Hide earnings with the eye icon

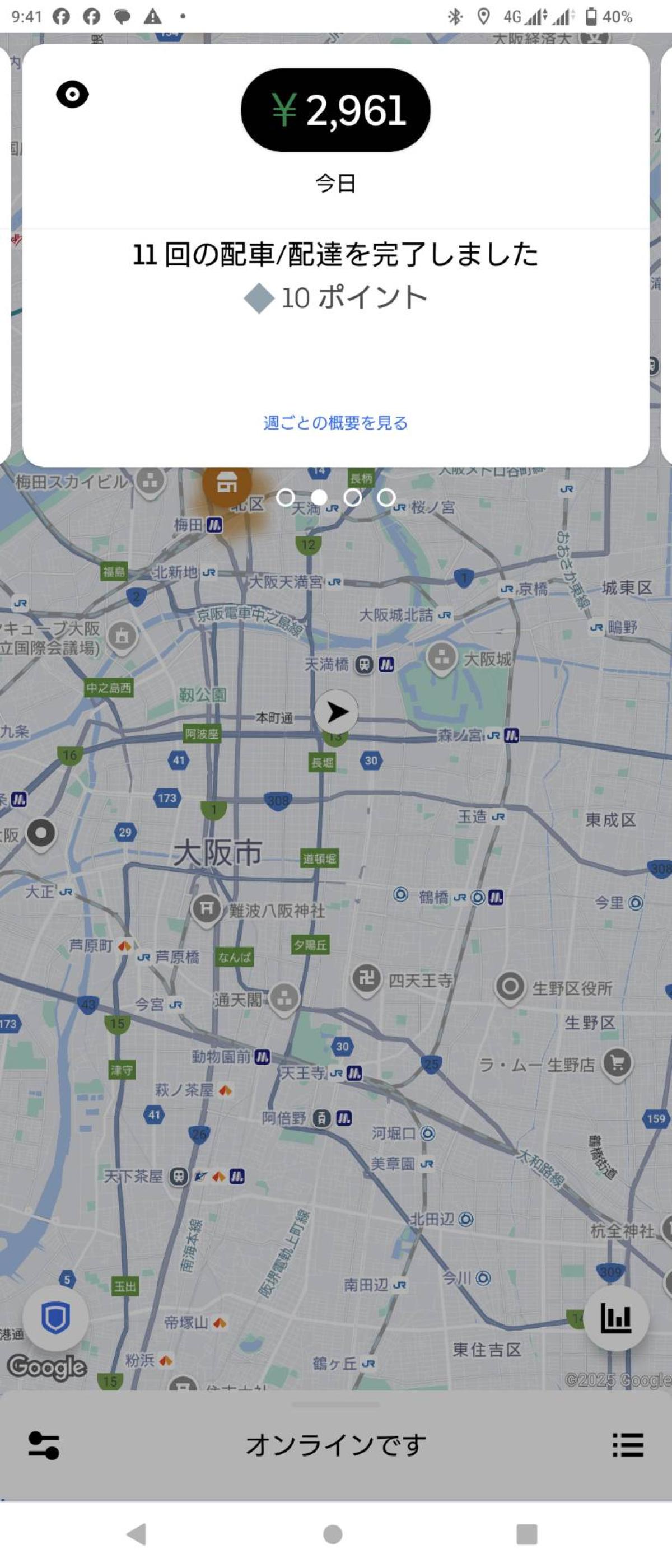72,95
